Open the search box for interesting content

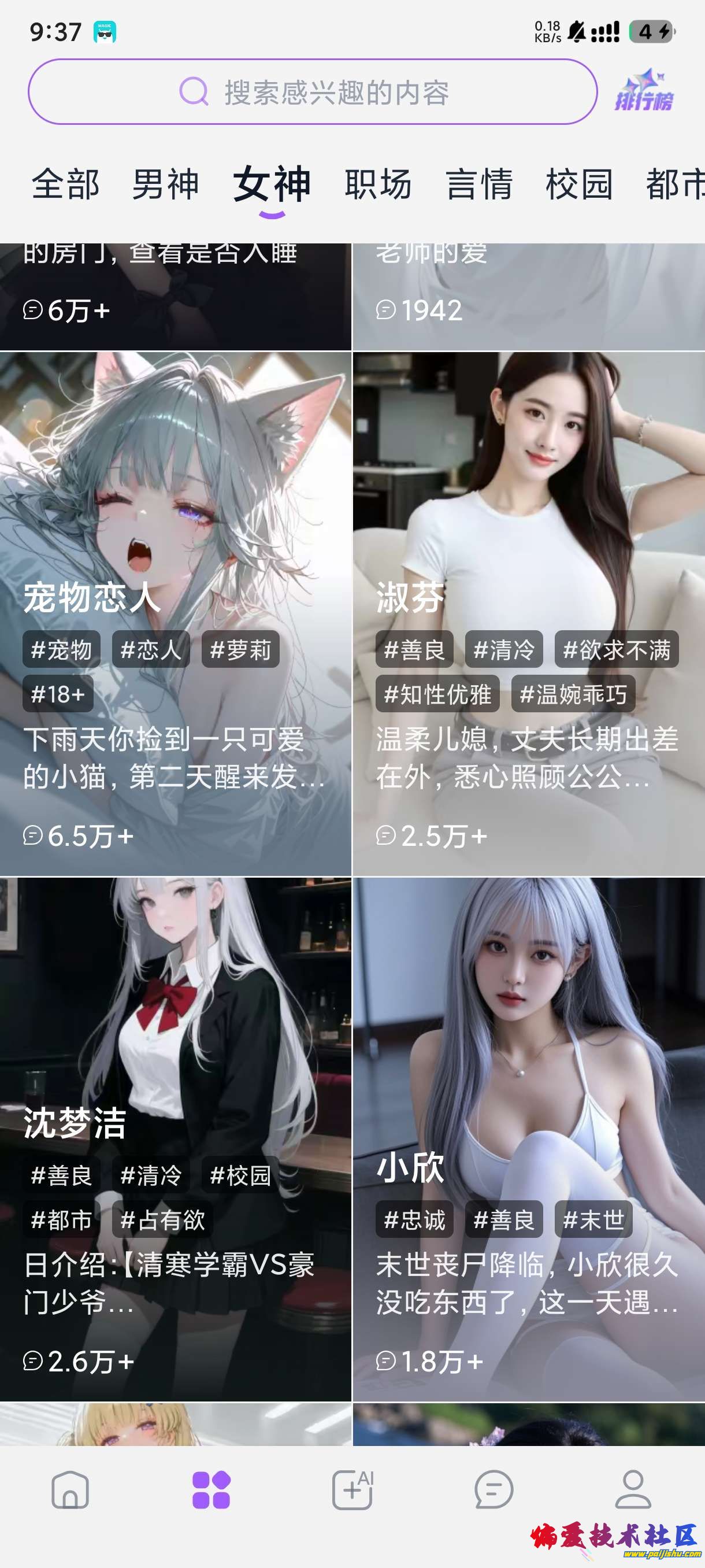313,93
